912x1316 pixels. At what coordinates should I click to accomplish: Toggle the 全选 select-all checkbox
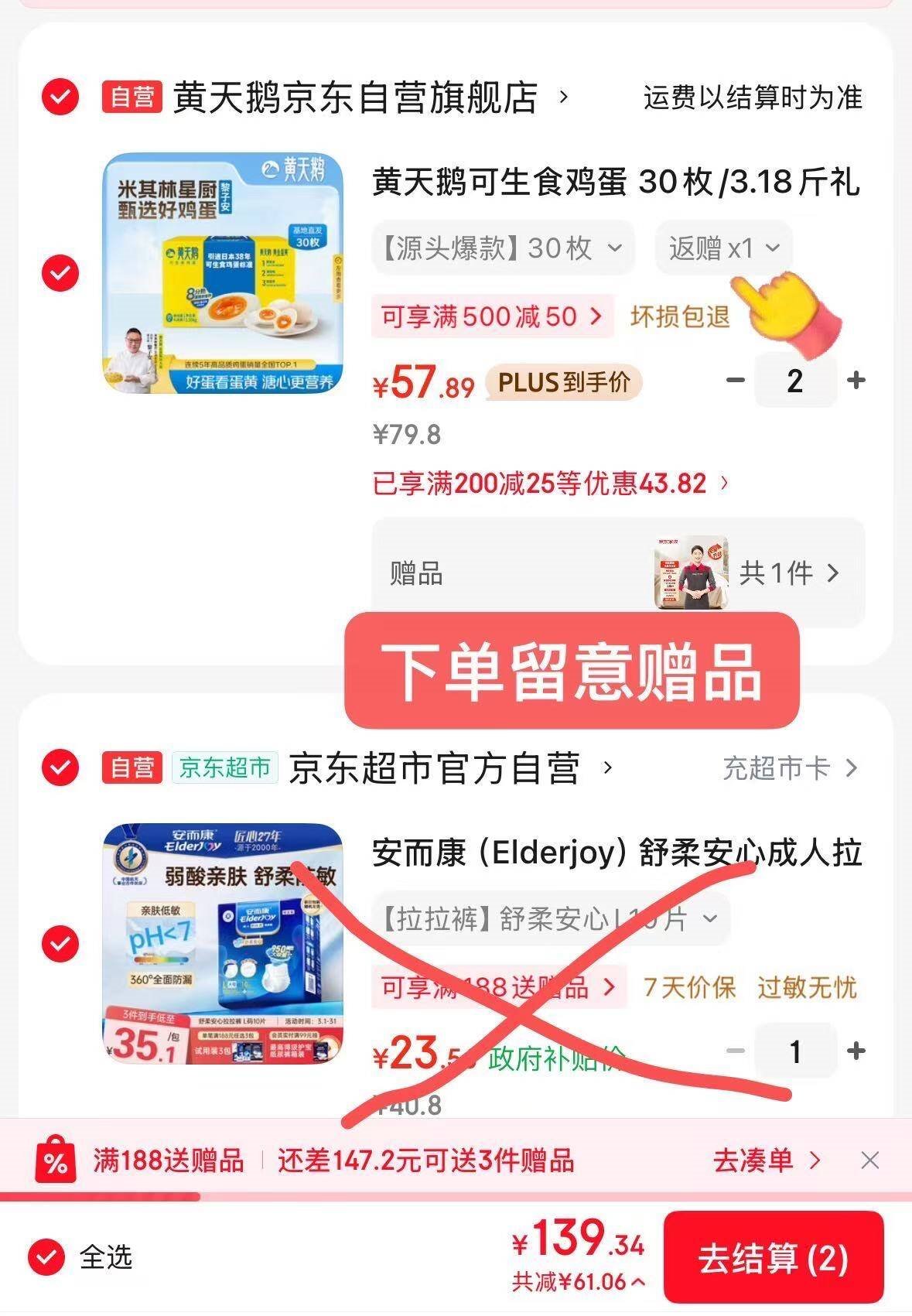pos(46,1257)
